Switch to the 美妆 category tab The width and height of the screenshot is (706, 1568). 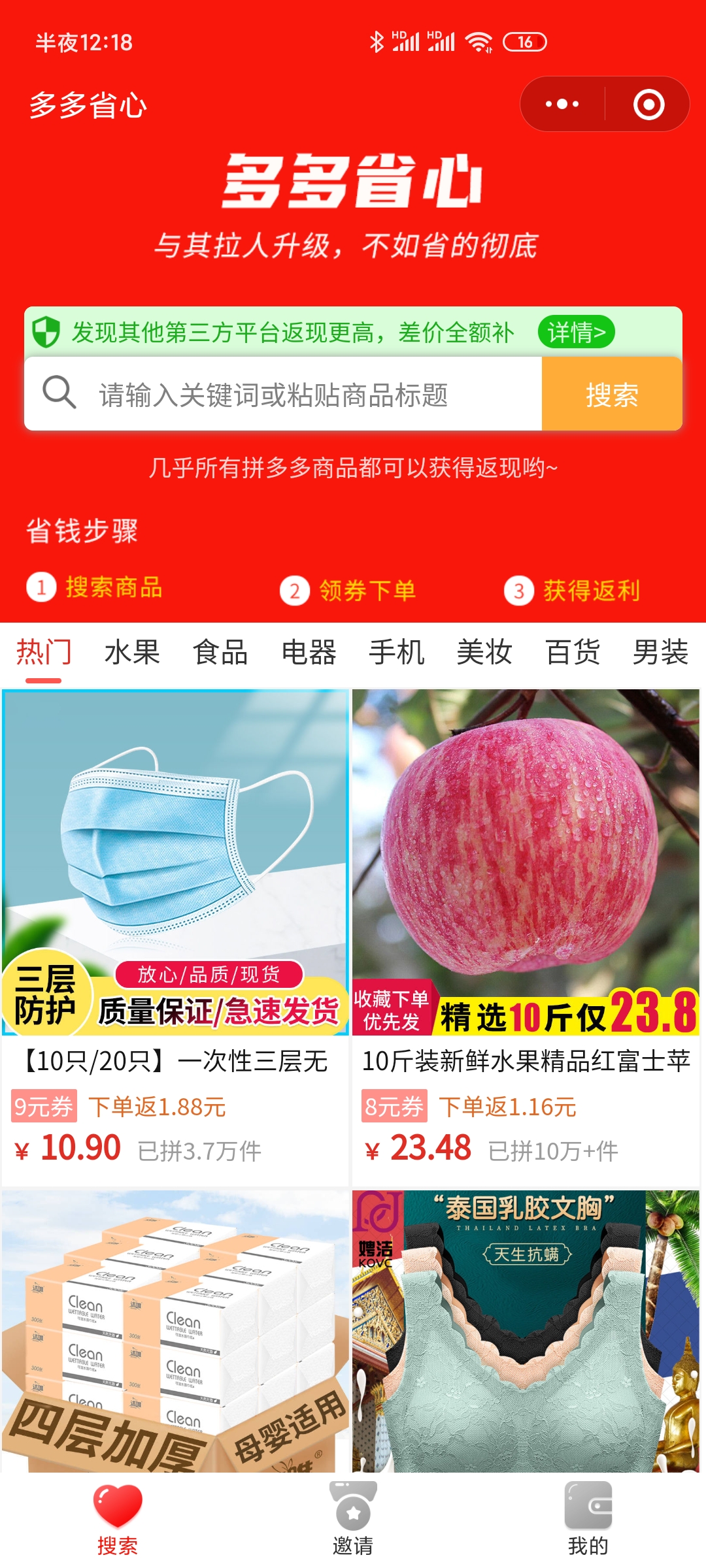[x=484, y=653]
